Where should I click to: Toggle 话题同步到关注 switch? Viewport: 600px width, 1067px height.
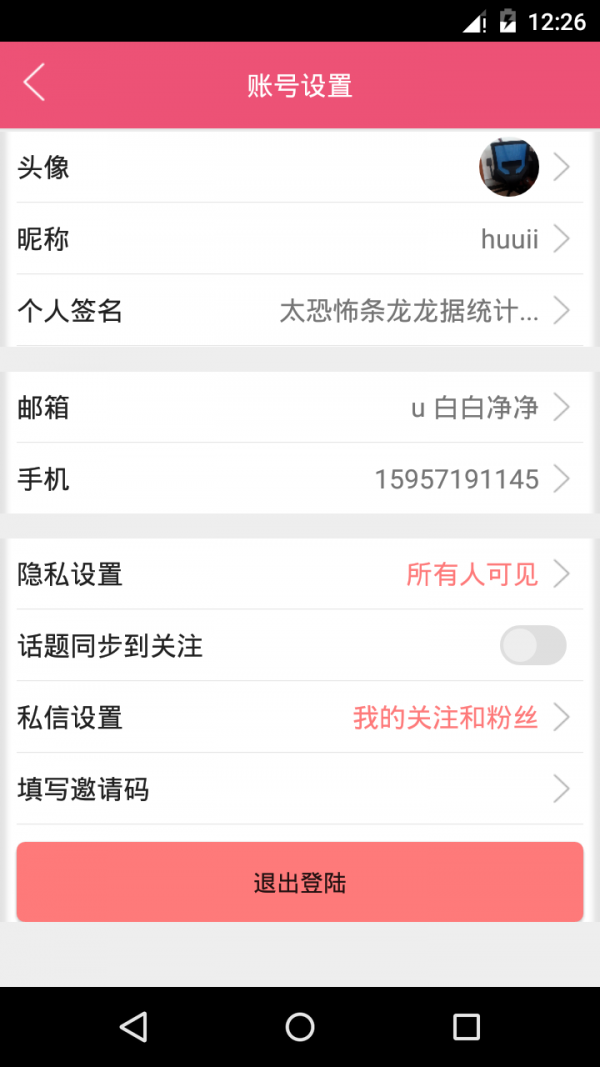tap(532, 646)
